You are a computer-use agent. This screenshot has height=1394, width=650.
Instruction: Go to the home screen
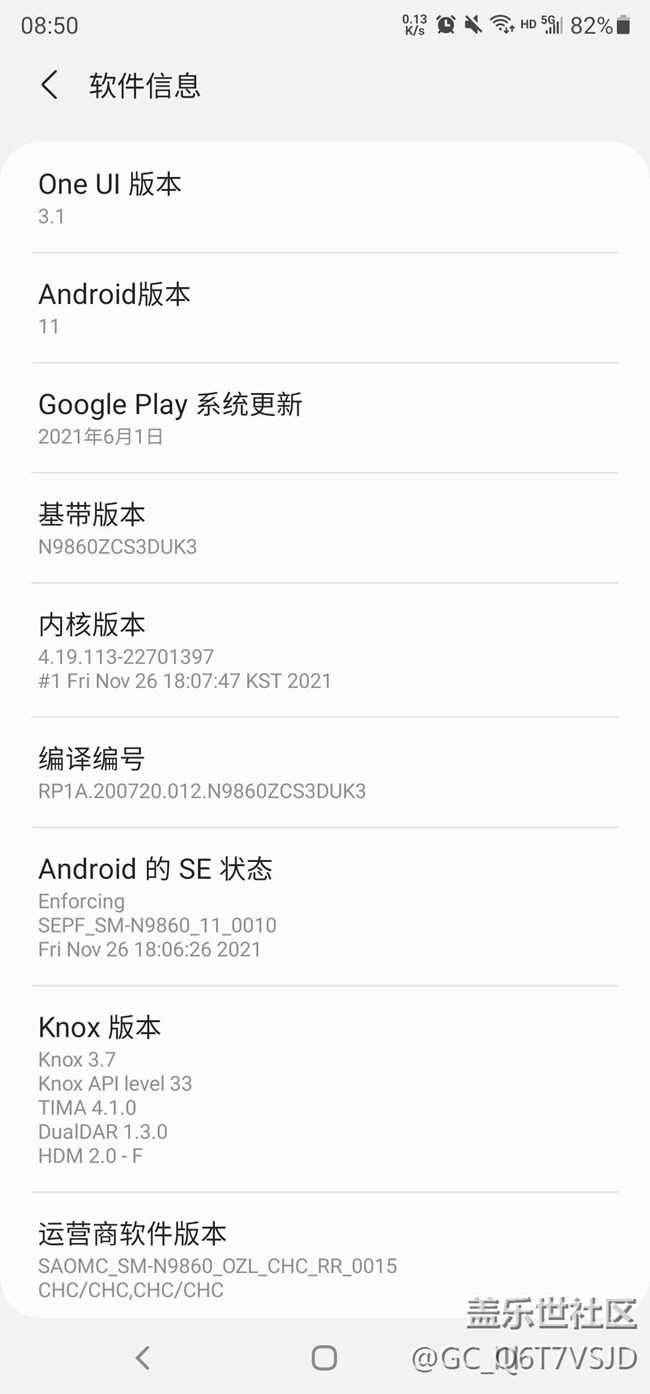coord(324,1357)
